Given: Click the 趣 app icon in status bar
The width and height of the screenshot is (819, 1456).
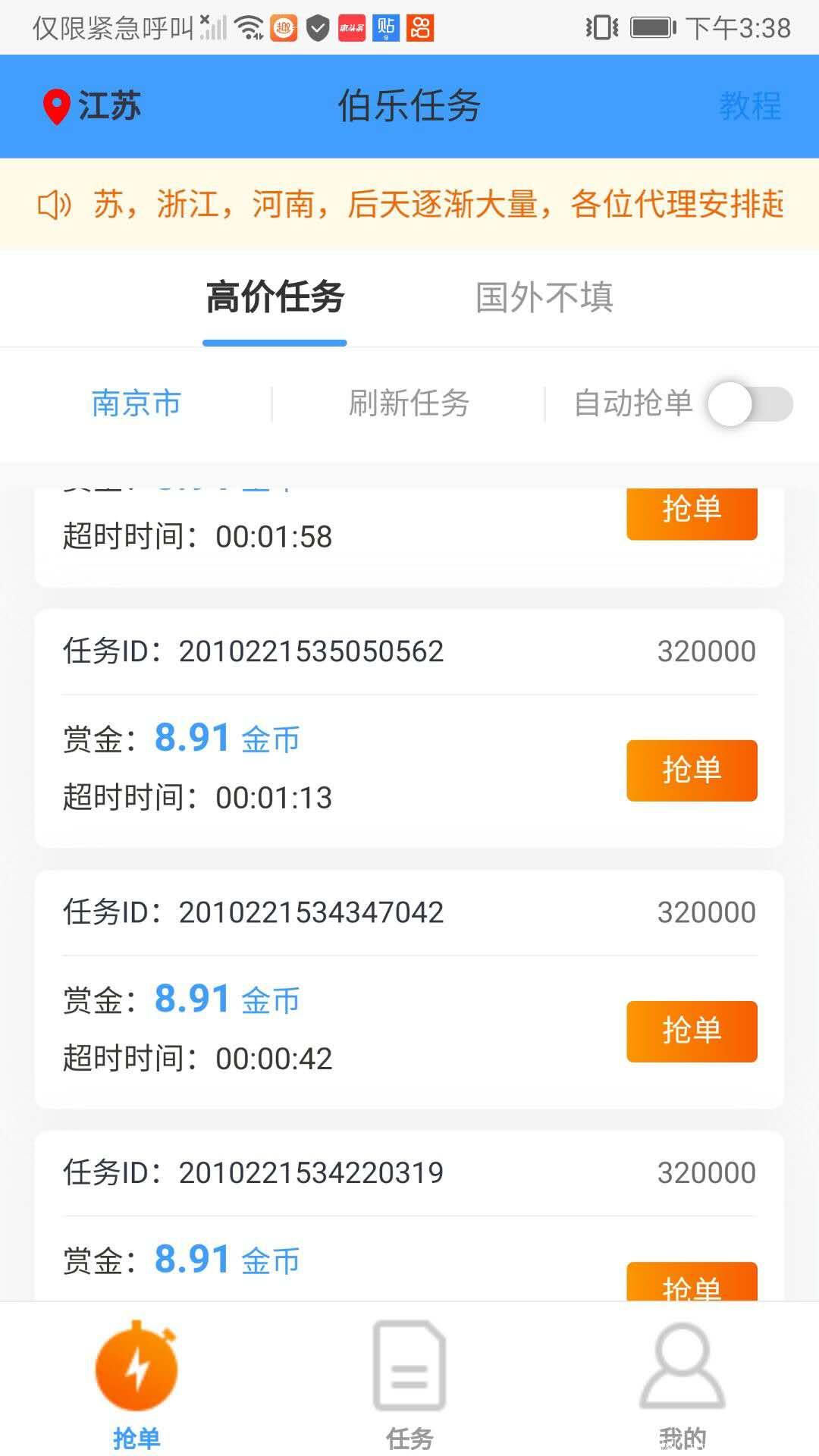Looking at the screenshot, I should point(283,28).
